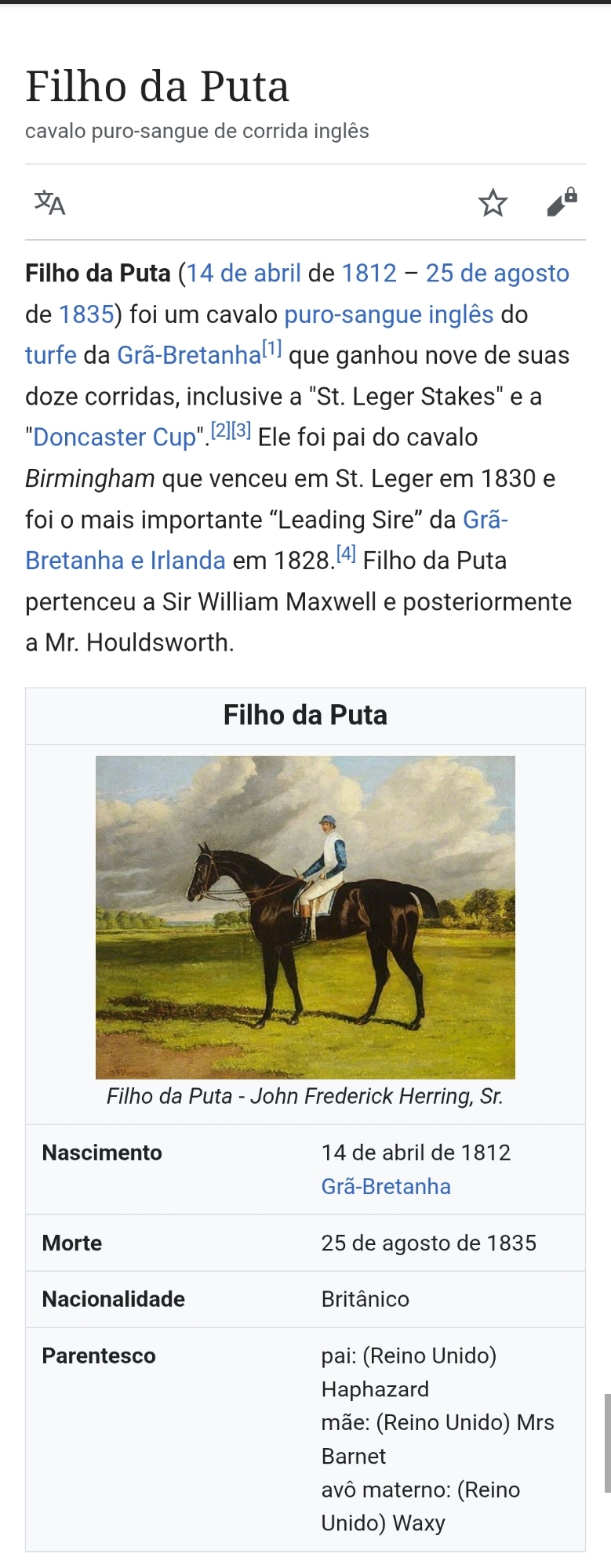Follow the '25 de agosto' link
Image resolution: width=611 pixels, height=1568 pixels.
coord(497,274)
